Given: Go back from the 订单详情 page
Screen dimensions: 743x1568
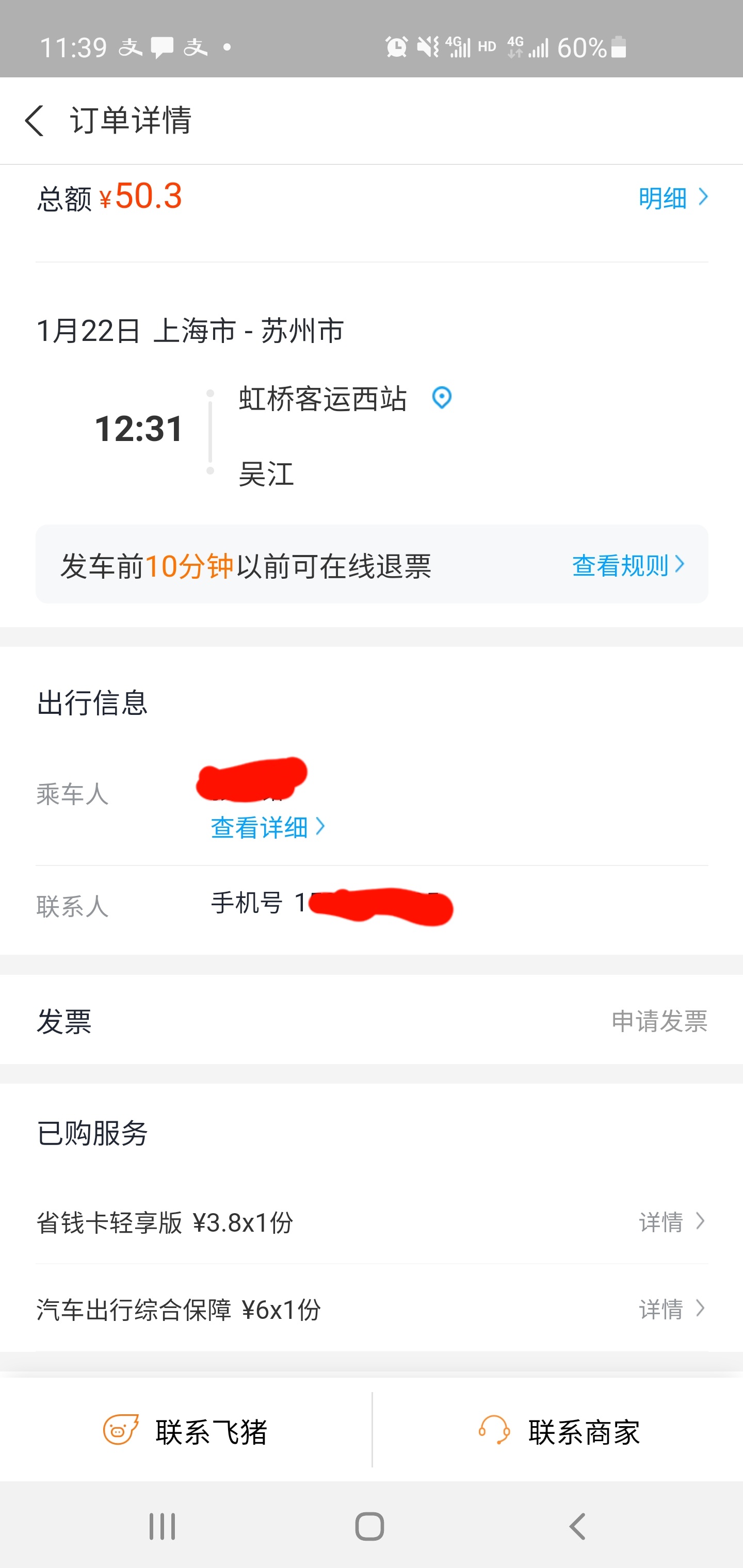Looking at the screenshot, I should (x=35, y=121).
